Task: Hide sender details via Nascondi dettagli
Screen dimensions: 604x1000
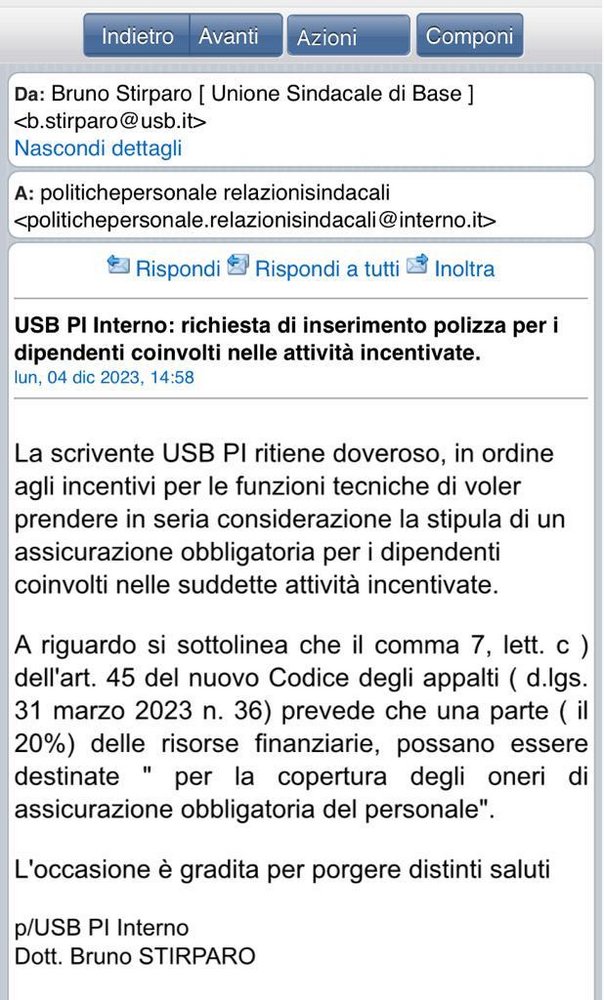Action: (98, 148)
